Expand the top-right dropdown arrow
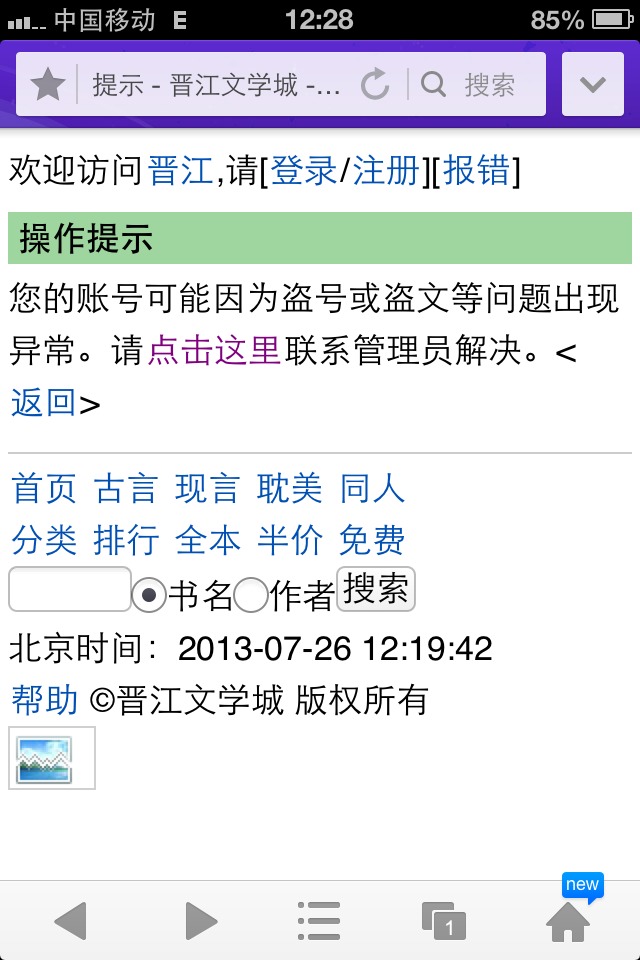This screenshot has width=640, height=960. 593,85
